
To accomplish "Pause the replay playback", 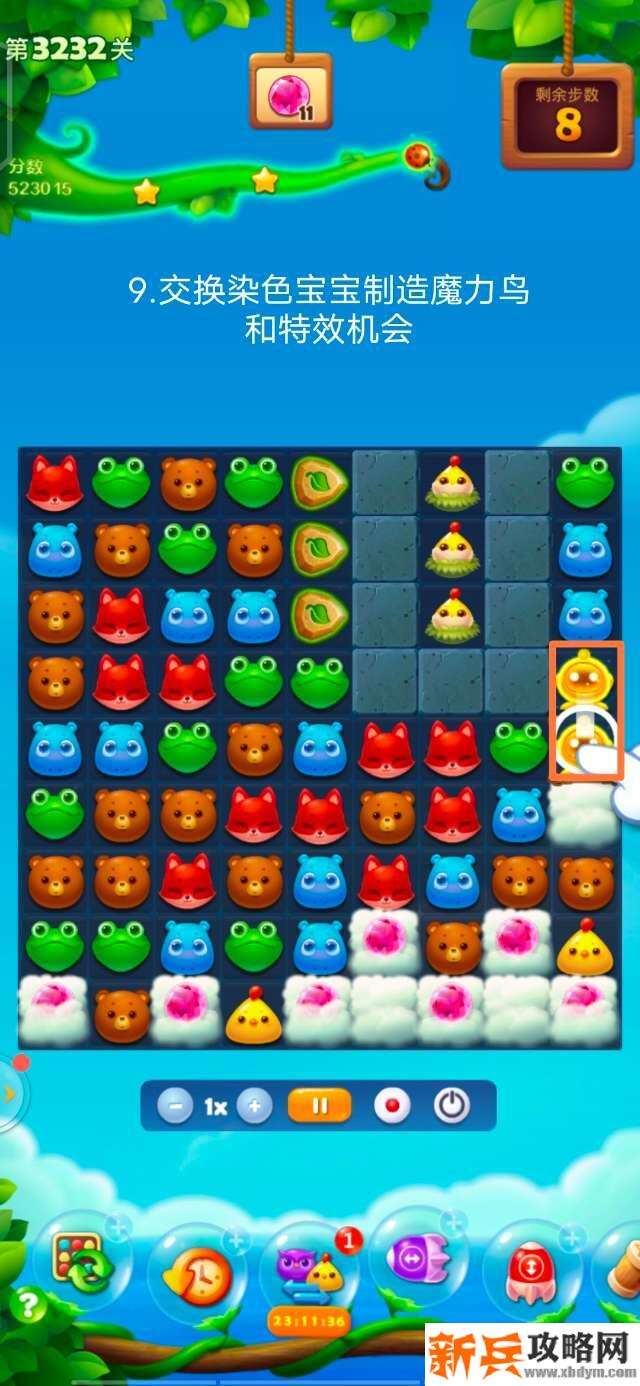I will pyautogui.click(x=320, y=1106).
